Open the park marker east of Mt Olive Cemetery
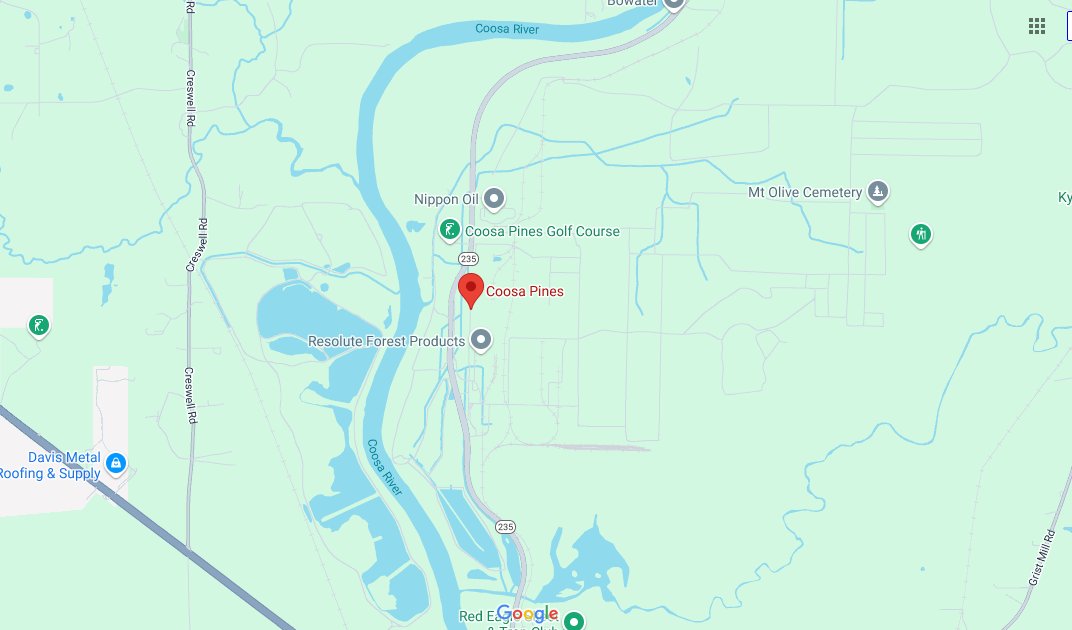 point(921,235)
